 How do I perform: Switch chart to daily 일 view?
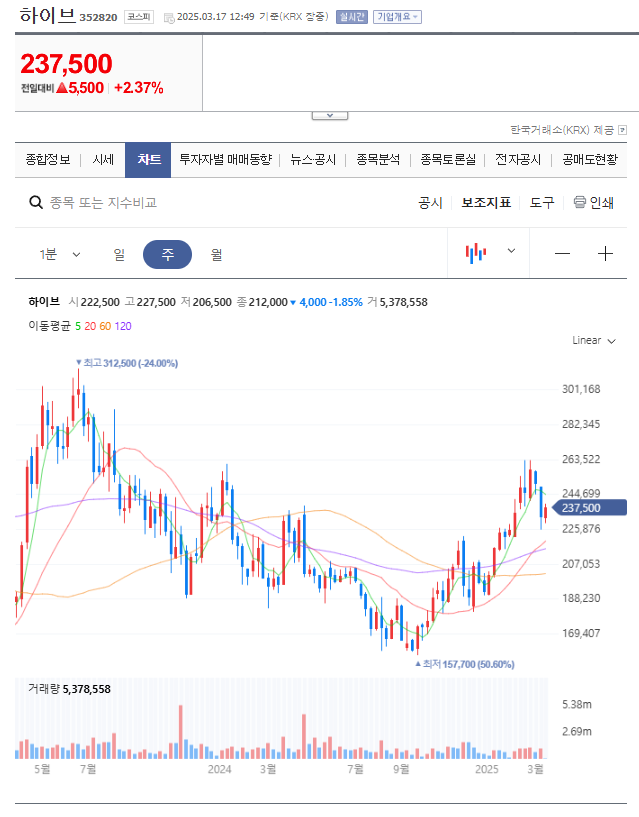pos(119,254)
